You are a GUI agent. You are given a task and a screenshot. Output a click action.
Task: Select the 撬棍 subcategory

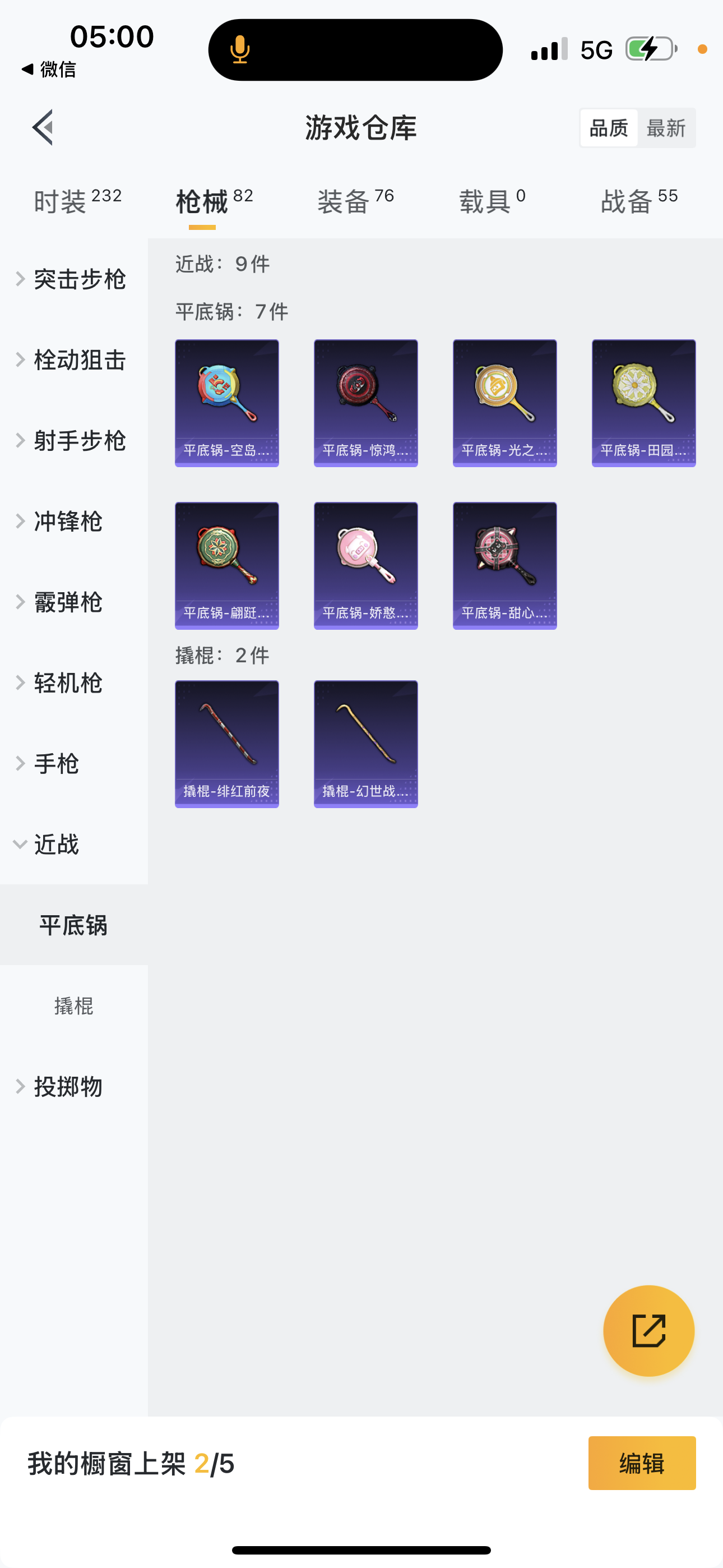73,1006
